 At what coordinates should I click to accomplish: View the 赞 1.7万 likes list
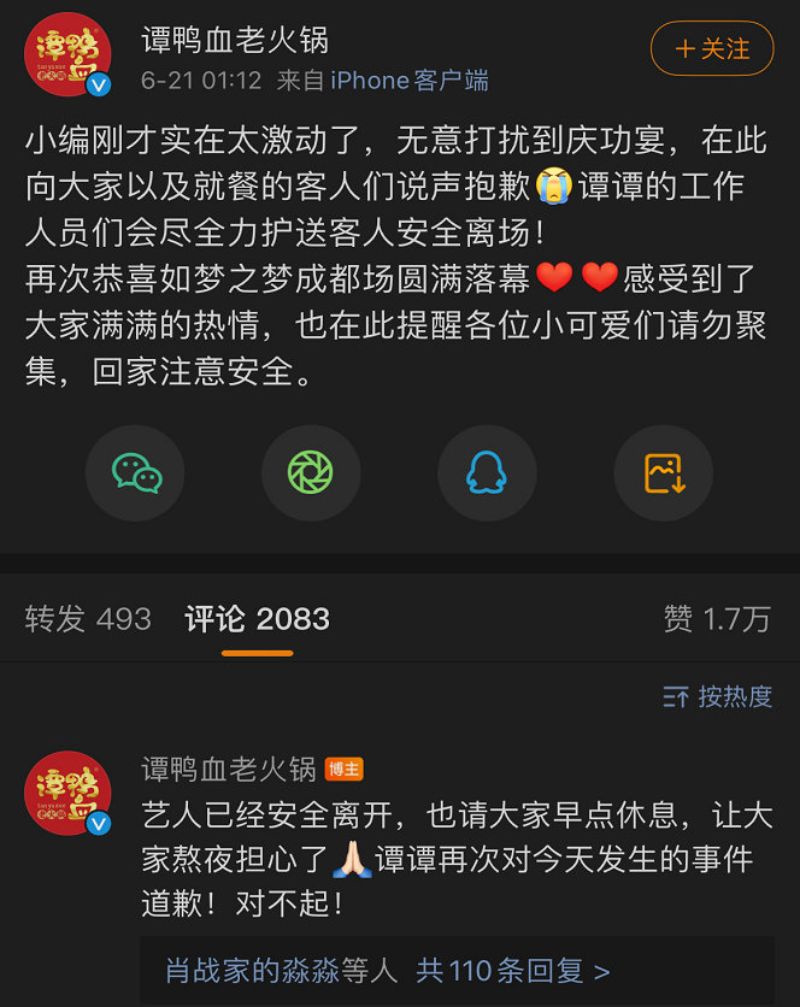[x=717, y=619]
